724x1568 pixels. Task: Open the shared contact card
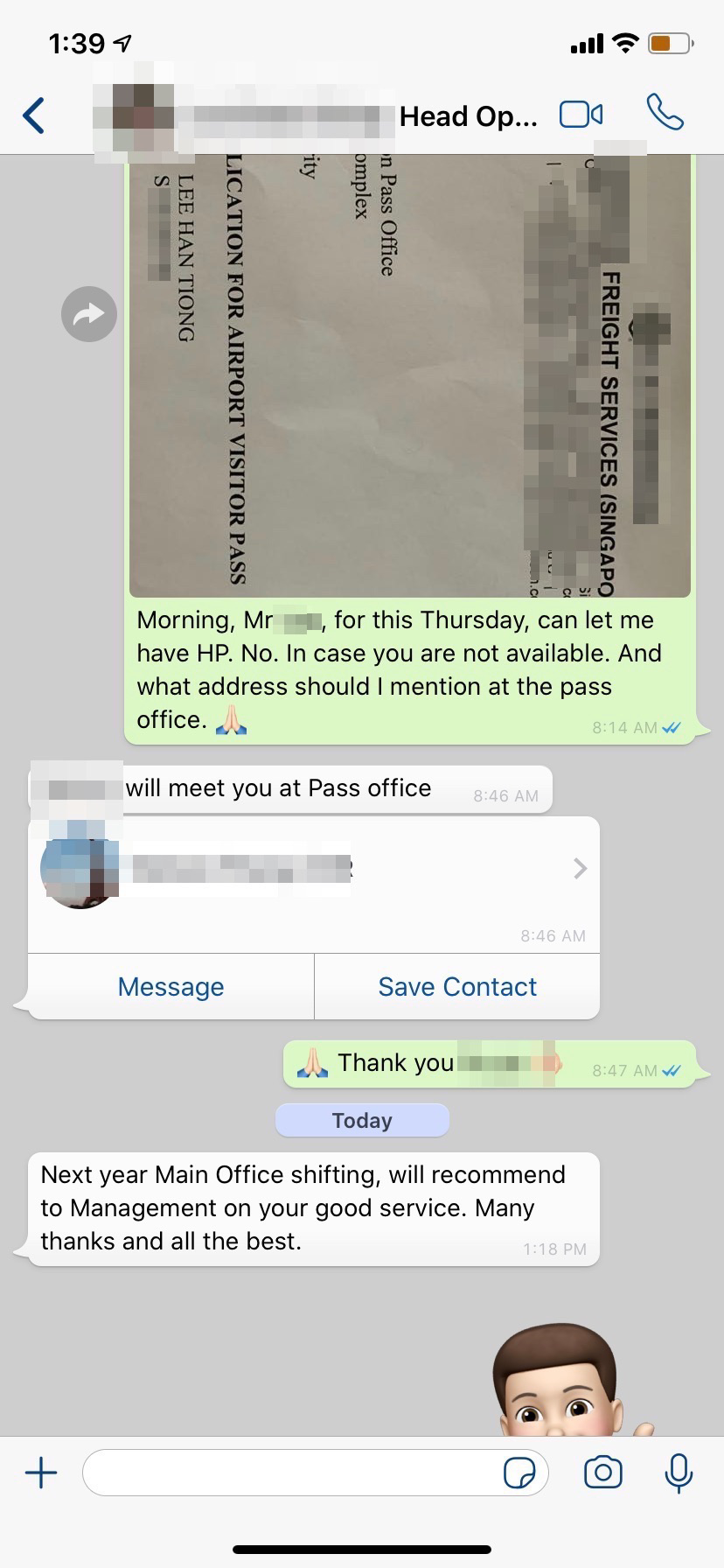tap(315, 869)
